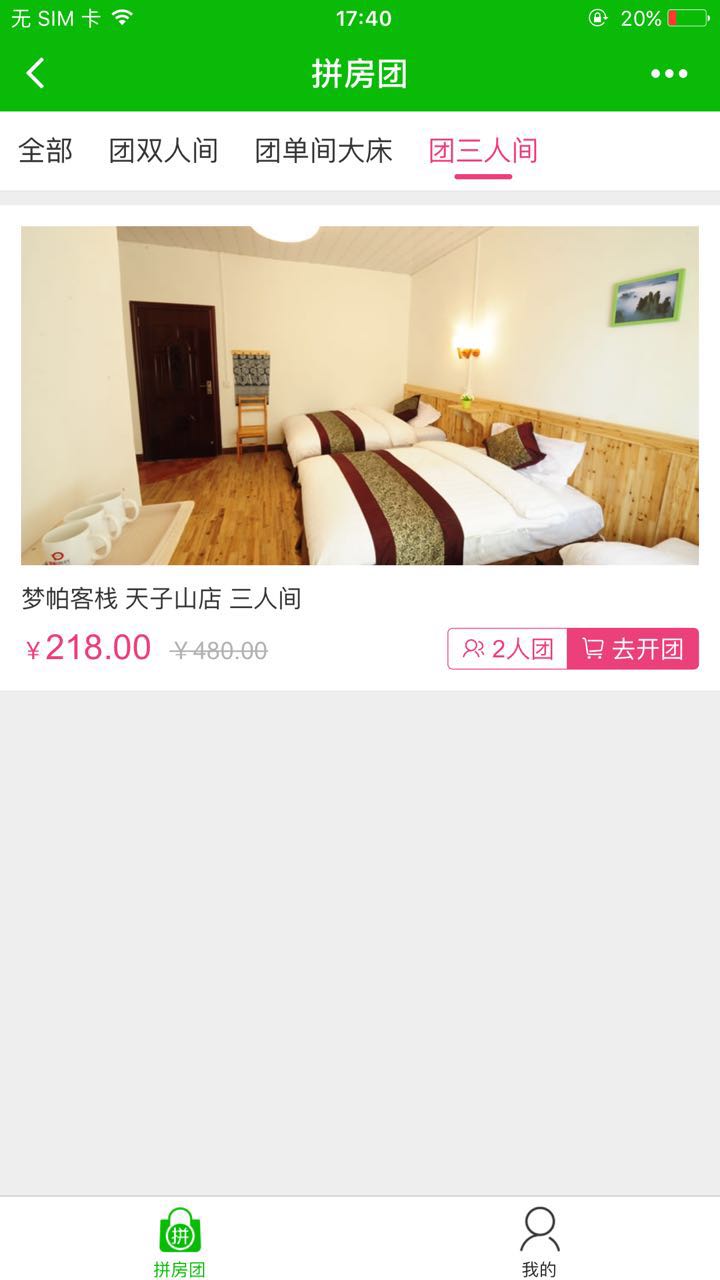Go to the 我的 profile tab
720x1280 pixels.
pos(539,1242)
